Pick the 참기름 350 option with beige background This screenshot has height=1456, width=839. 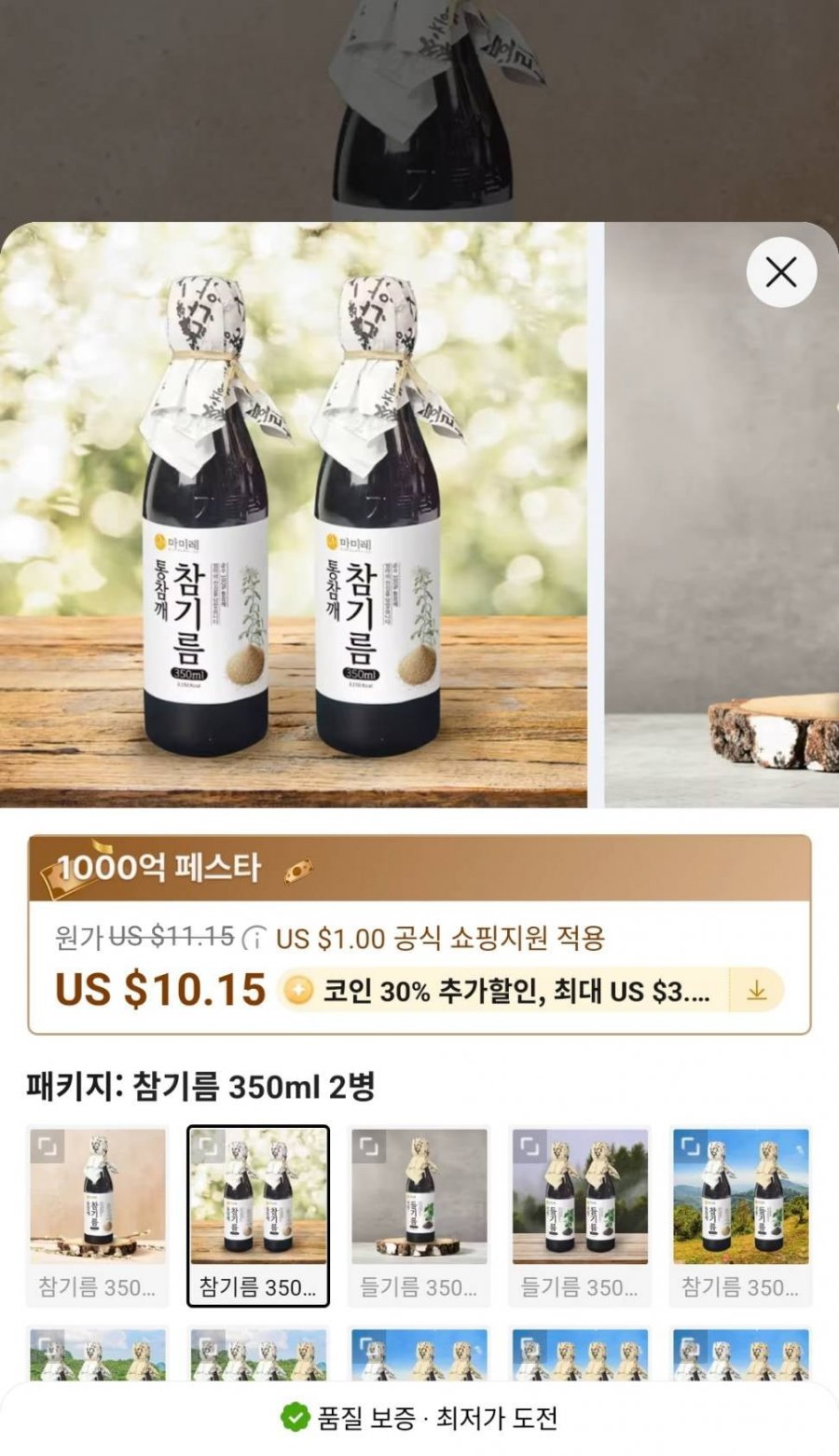(x=98, y=1216)
